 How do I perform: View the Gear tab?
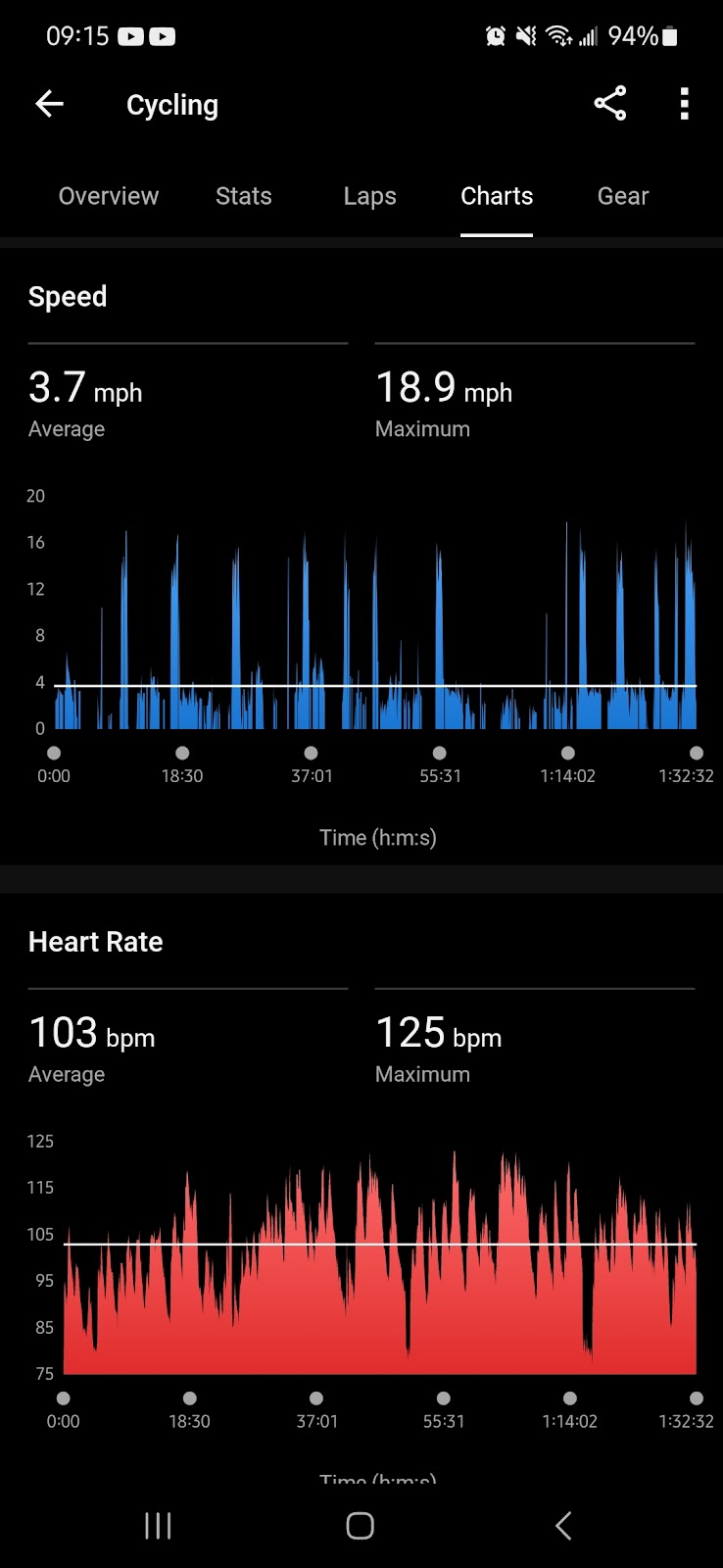(623, 196)
